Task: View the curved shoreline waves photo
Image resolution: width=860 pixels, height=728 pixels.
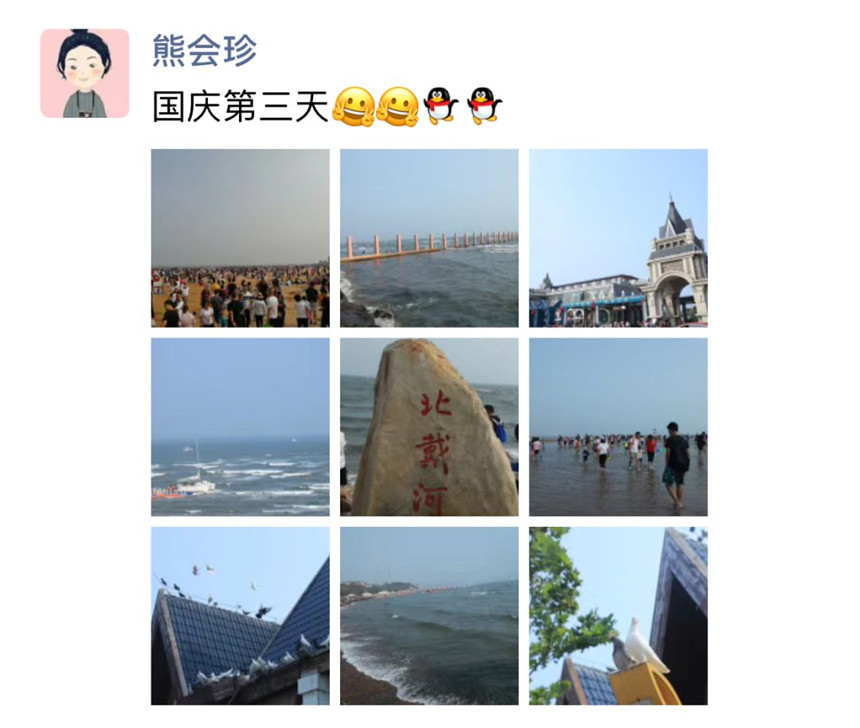Action: pos(429,616)
